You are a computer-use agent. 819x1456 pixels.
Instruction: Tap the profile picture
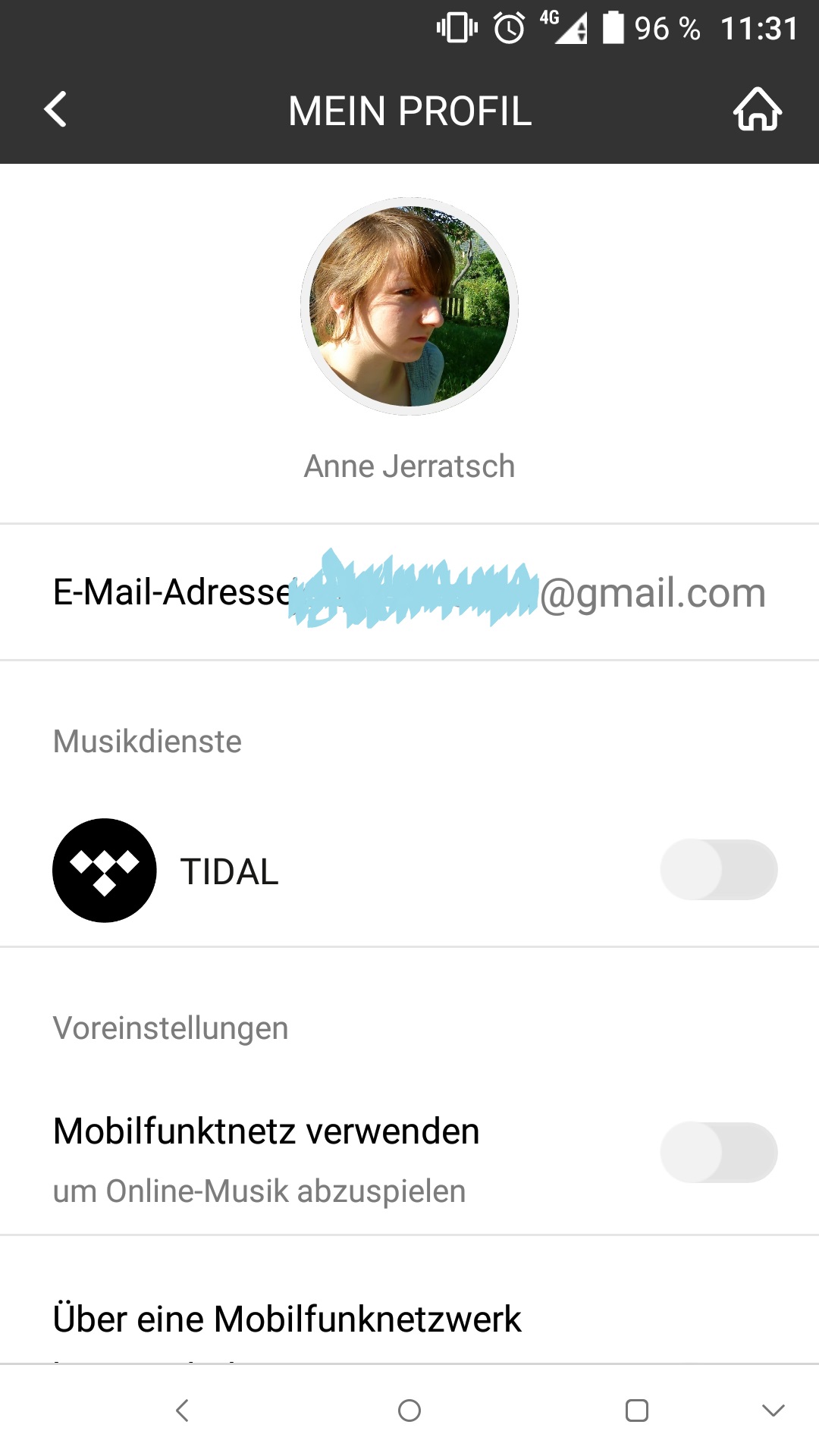point(409,306)
